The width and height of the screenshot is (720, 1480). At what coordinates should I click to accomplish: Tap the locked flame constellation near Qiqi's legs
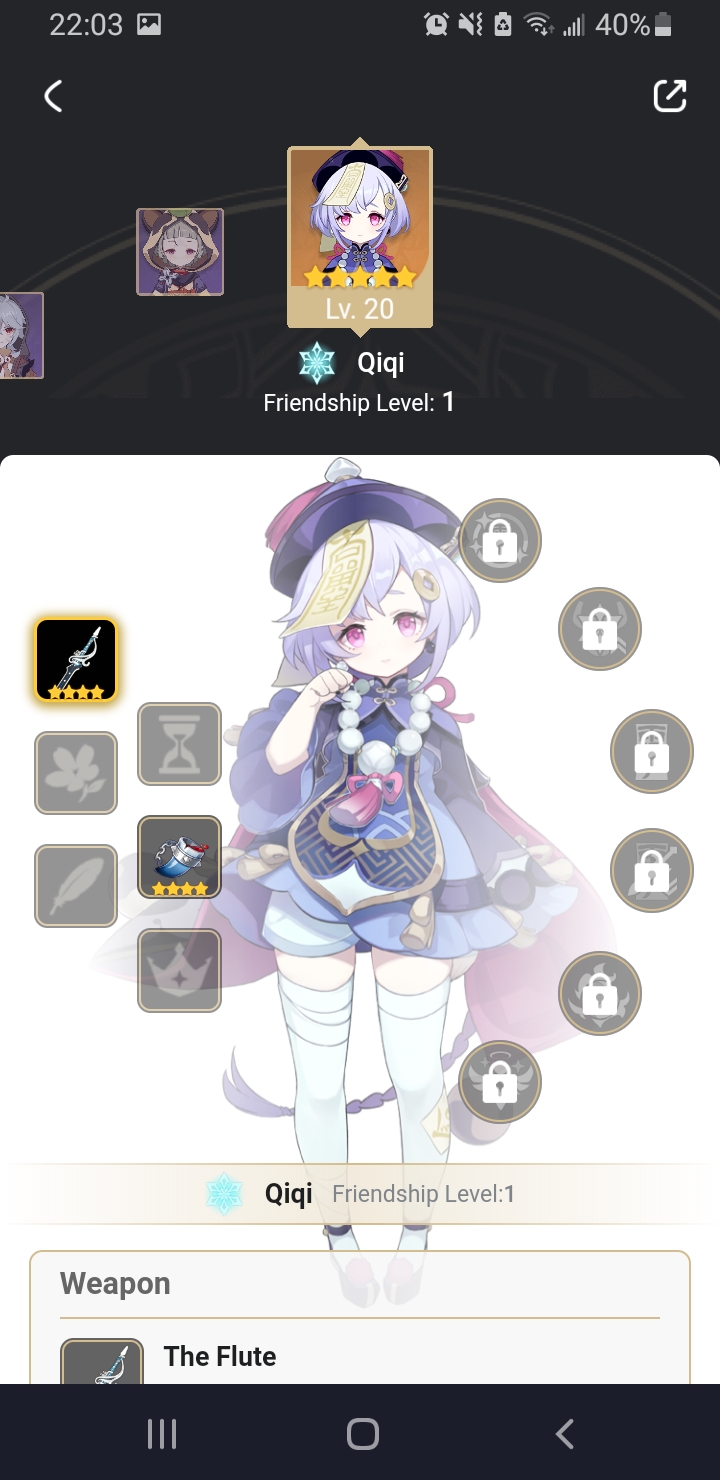click(599, 993)
